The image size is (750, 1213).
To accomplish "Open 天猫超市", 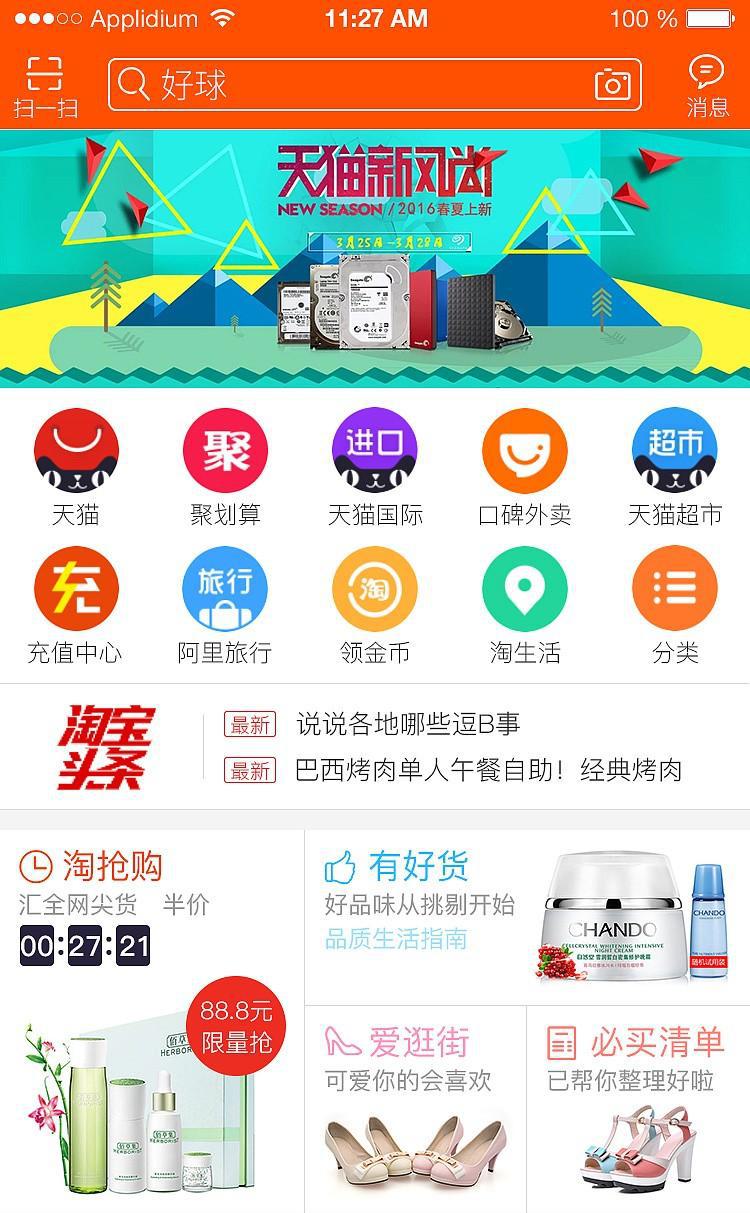I will pyautogui.click(x=675, y=467).
